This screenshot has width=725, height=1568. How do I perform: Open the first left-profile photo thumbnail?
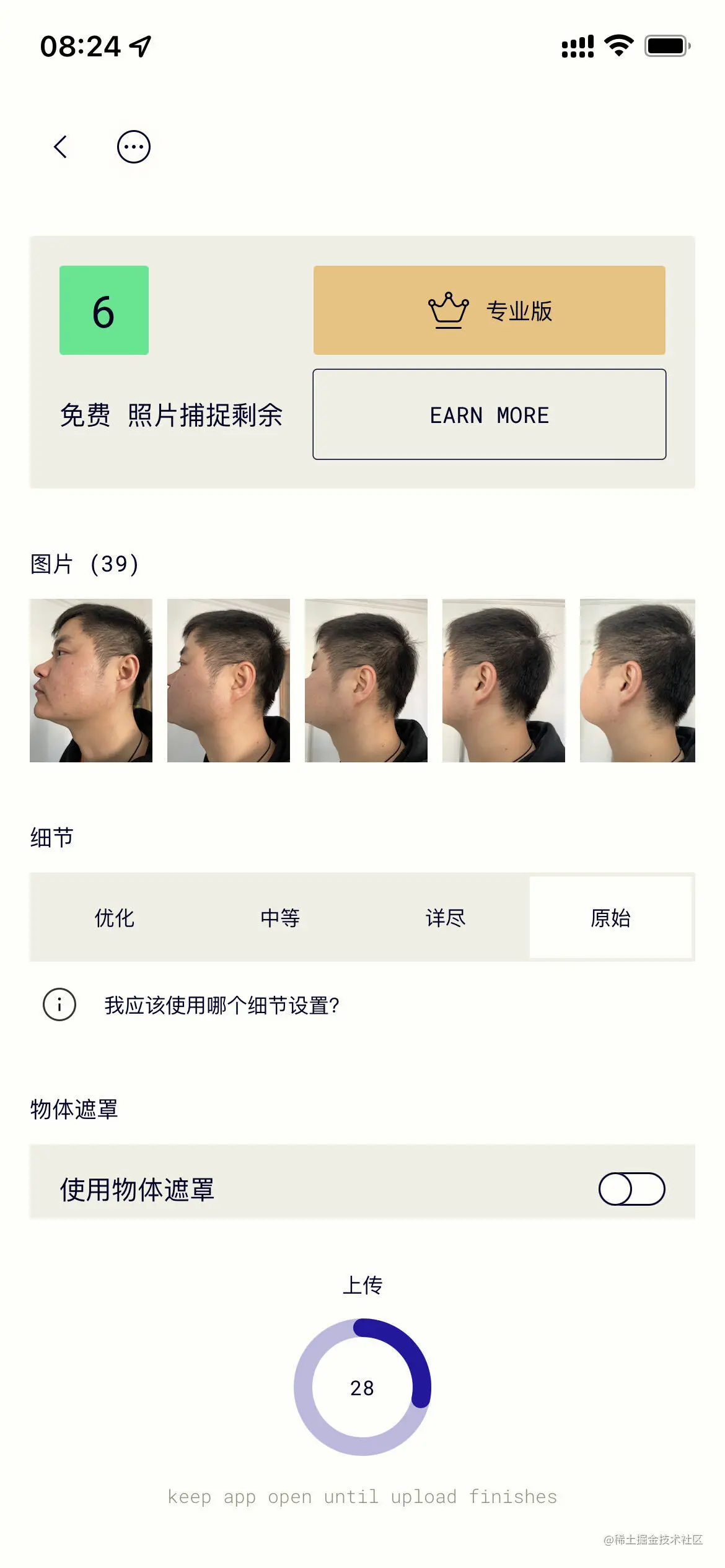tap(91, 680)
